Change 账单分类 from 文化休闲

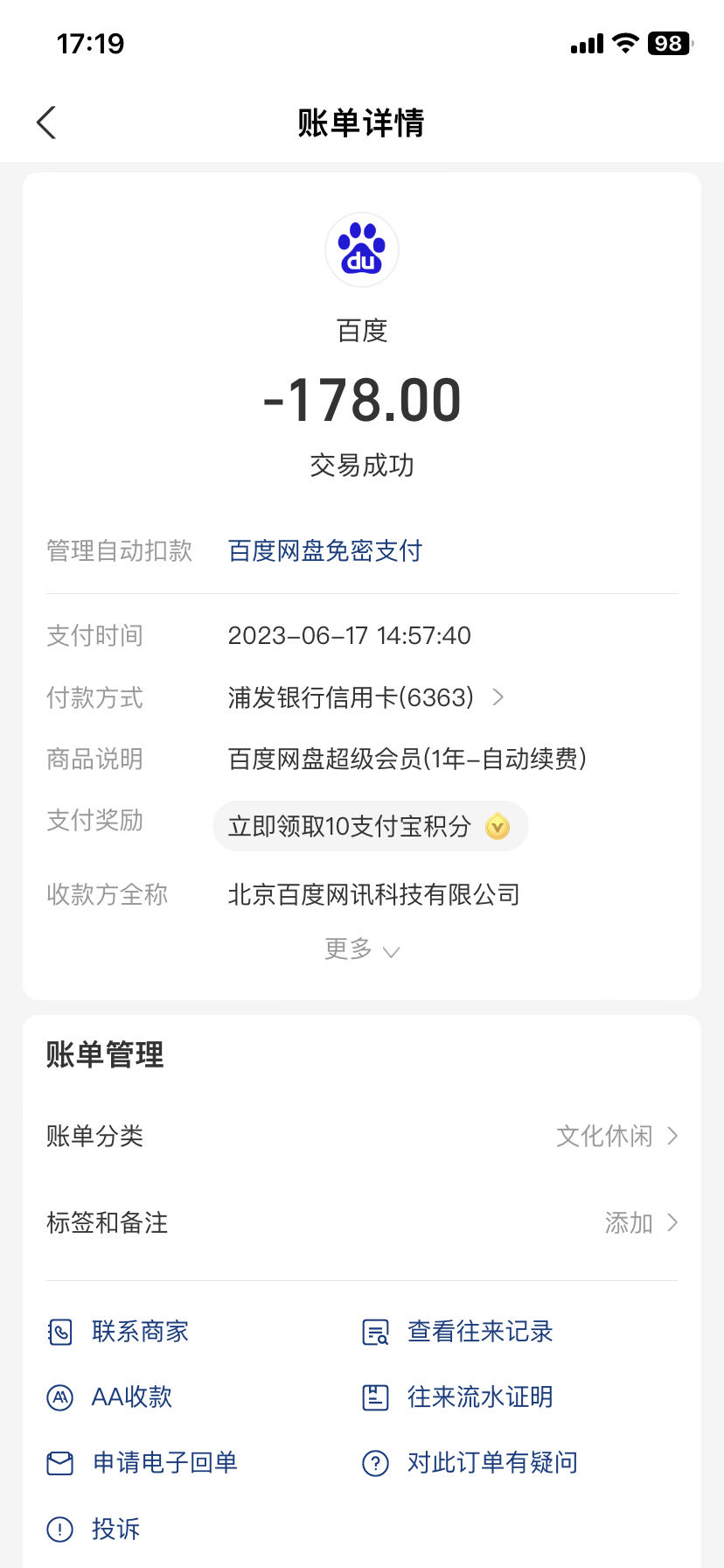point(362,1136)
